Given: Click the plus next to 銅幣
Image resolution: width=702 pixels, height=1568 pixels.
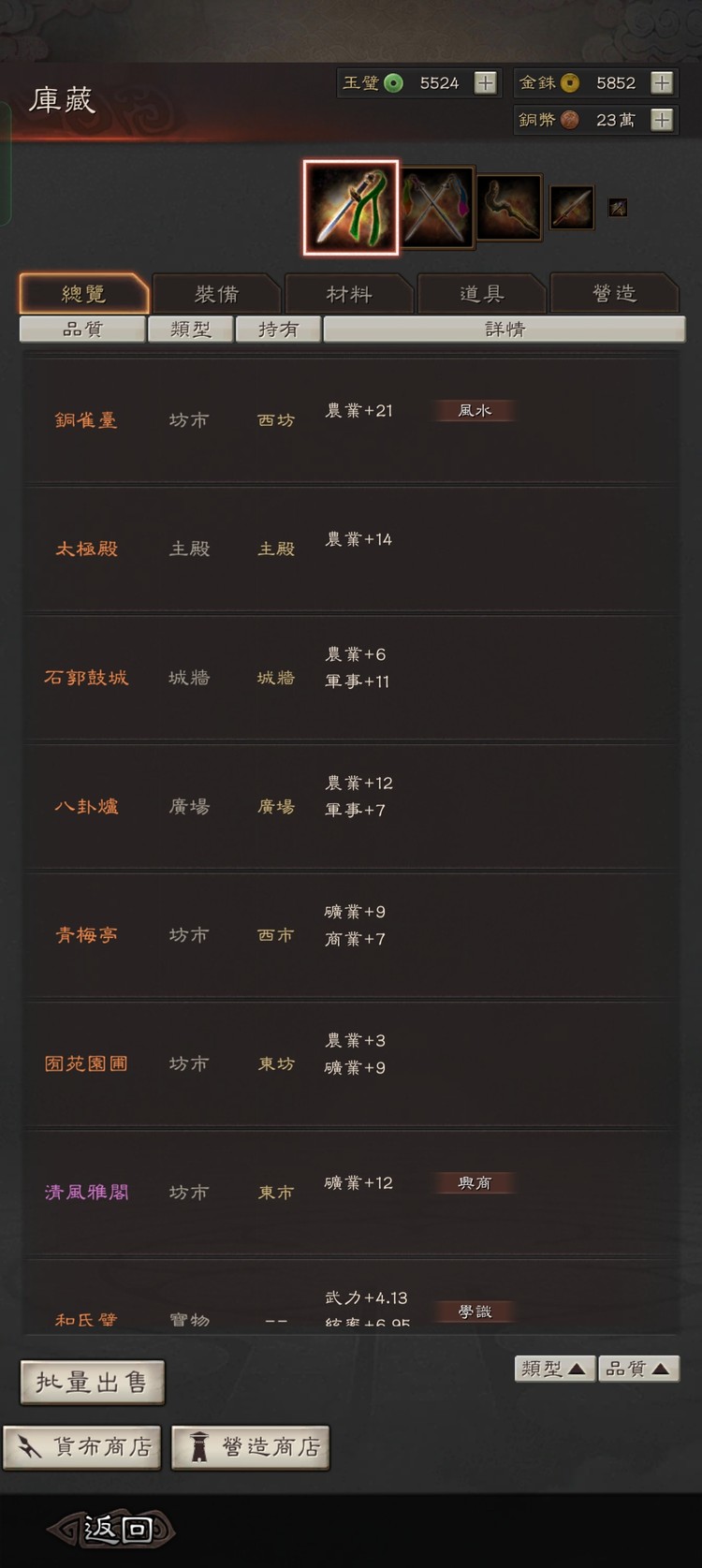Looking at the screenshot, I should (x=662, y=120).
